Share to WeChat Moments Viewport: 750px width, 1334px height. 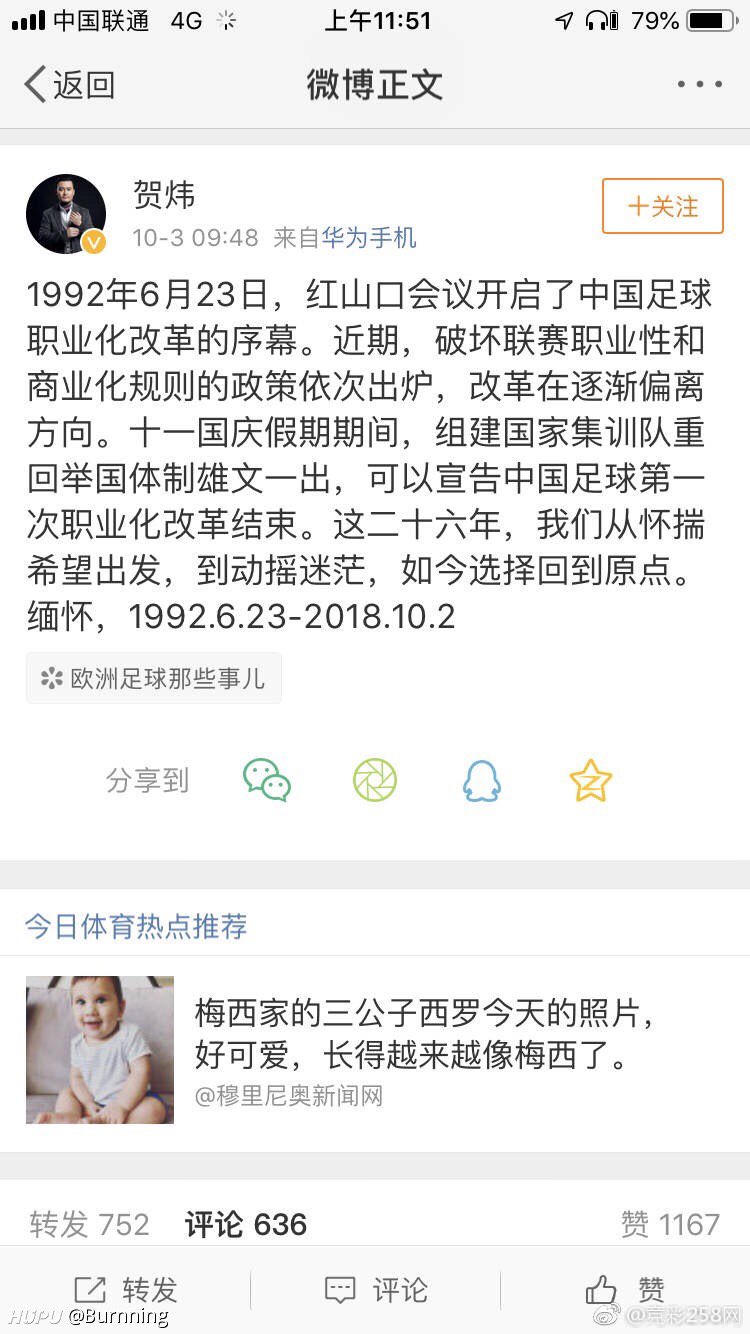(375, 780)
